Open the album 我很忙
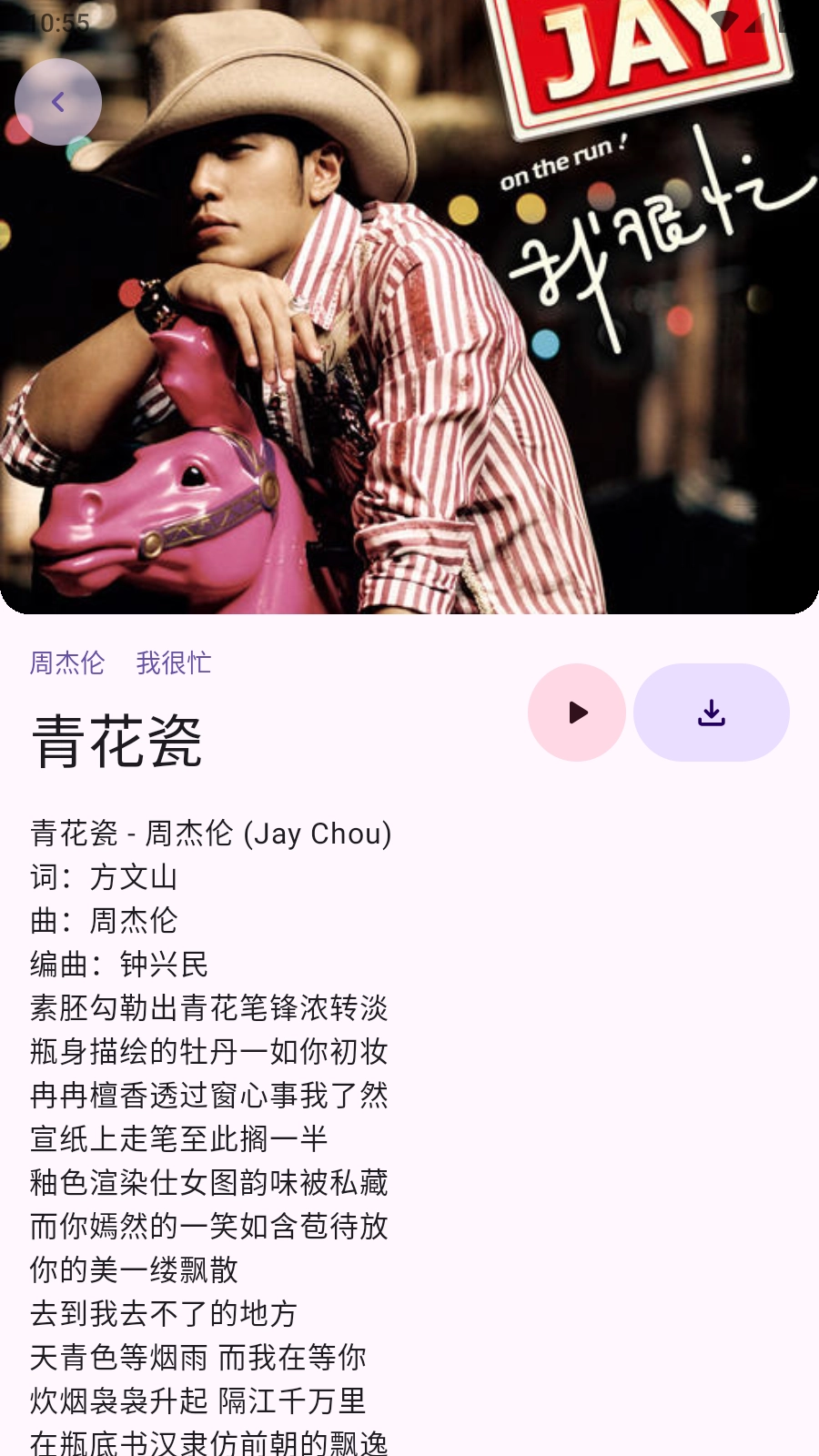This screenshot has height=1456, width=819. (x=173, y=662)
